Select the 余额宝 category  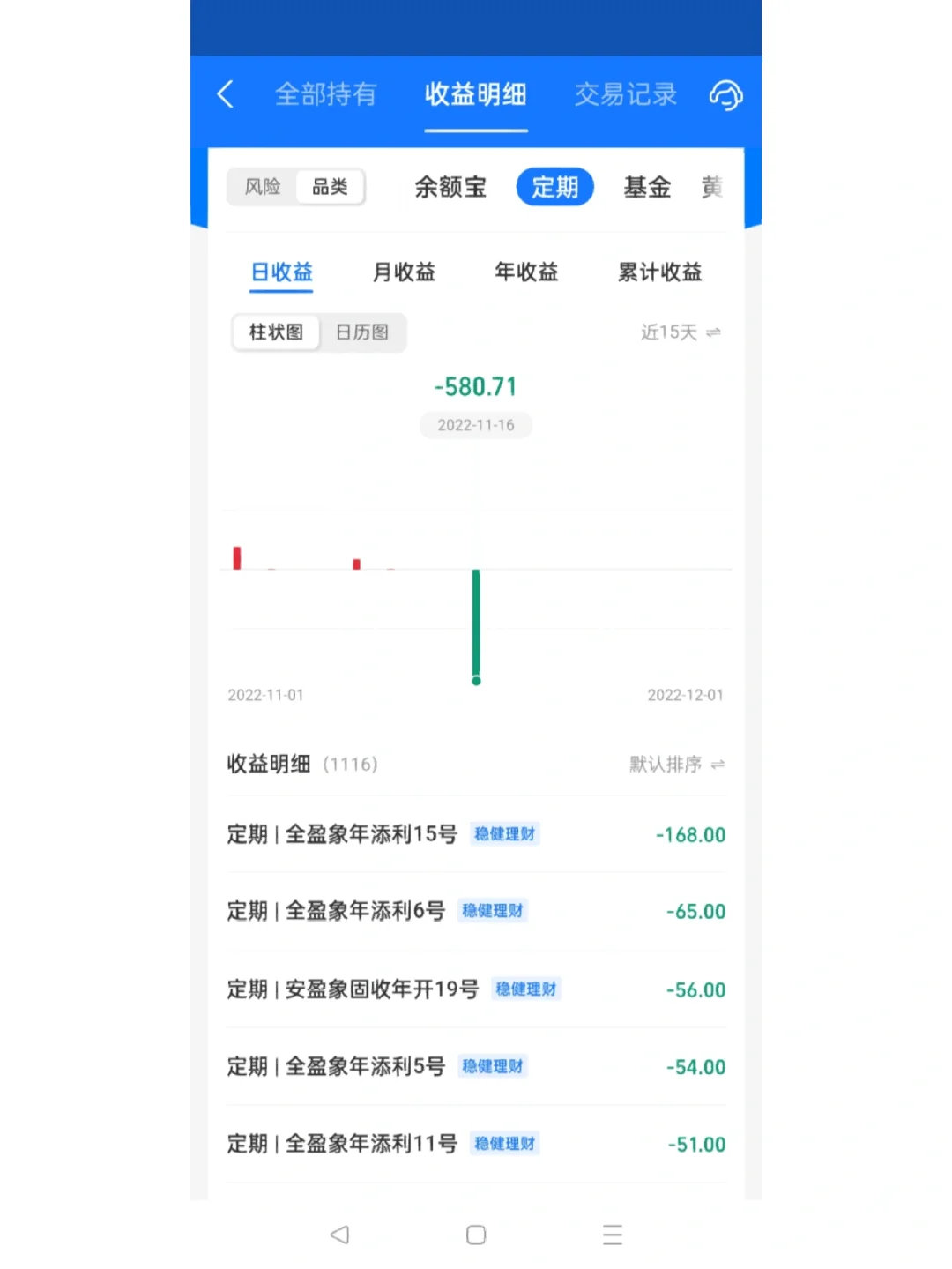tap(450, 187)
